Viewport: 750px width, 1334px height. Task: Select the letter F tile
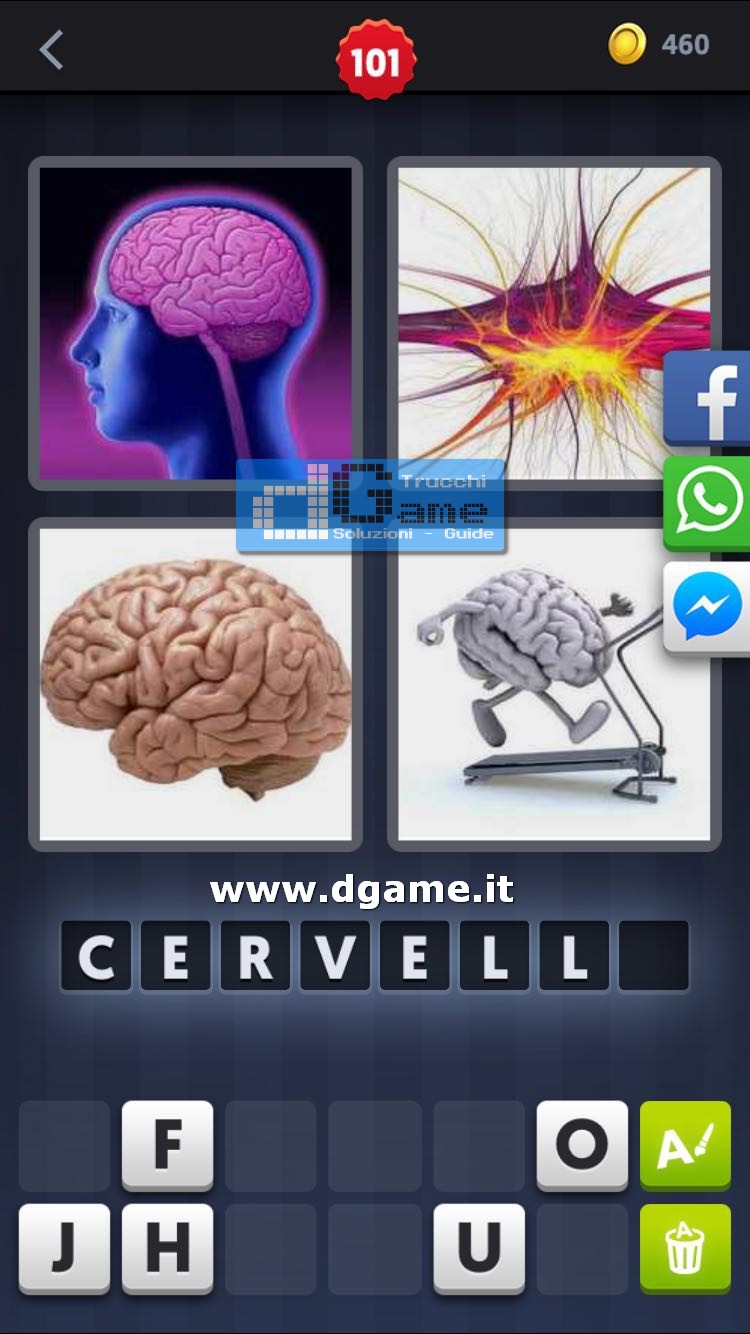(168, 1145)
